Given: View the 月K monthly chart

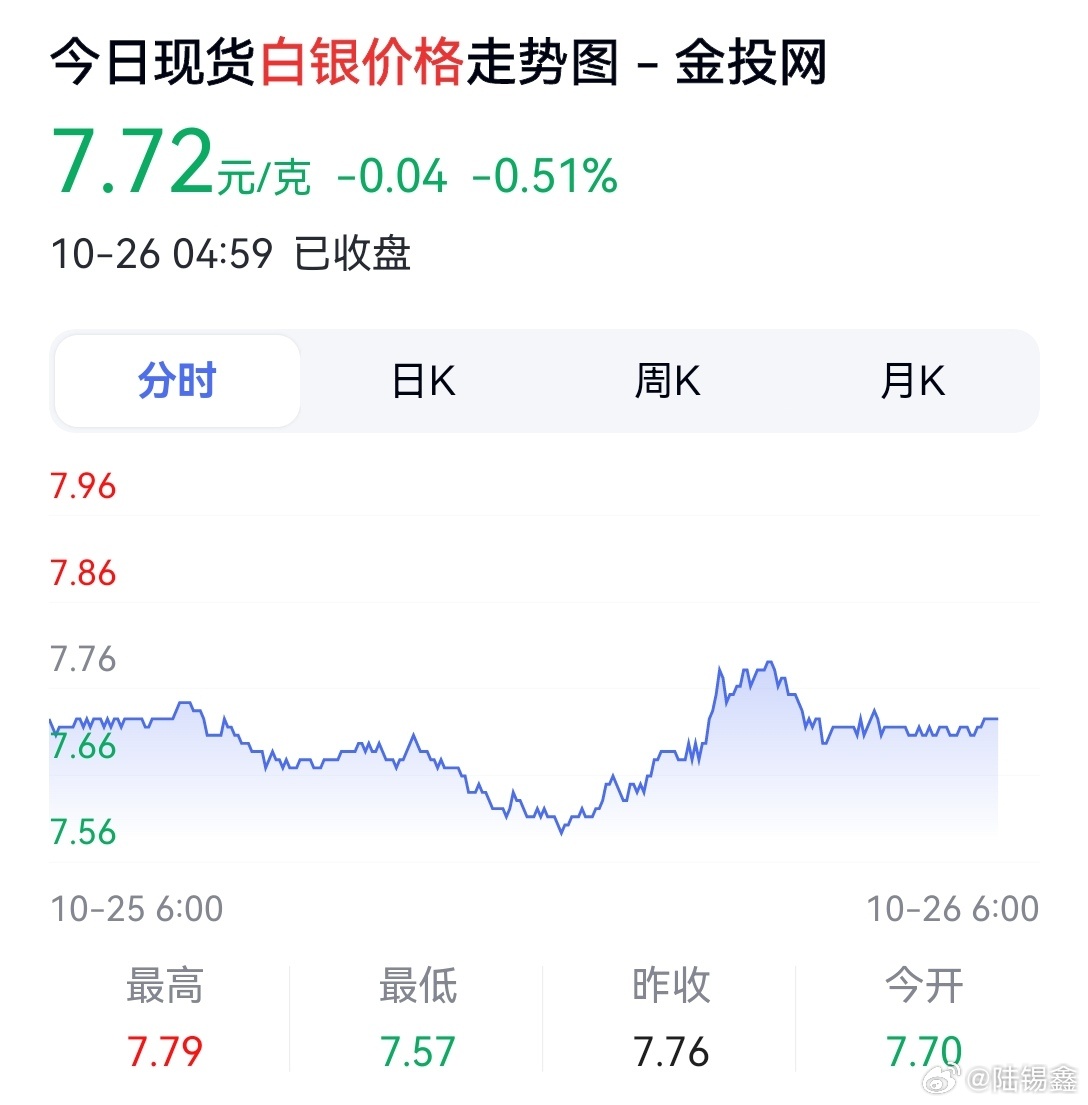Looking at the screenshot, I should coord(912,381).
